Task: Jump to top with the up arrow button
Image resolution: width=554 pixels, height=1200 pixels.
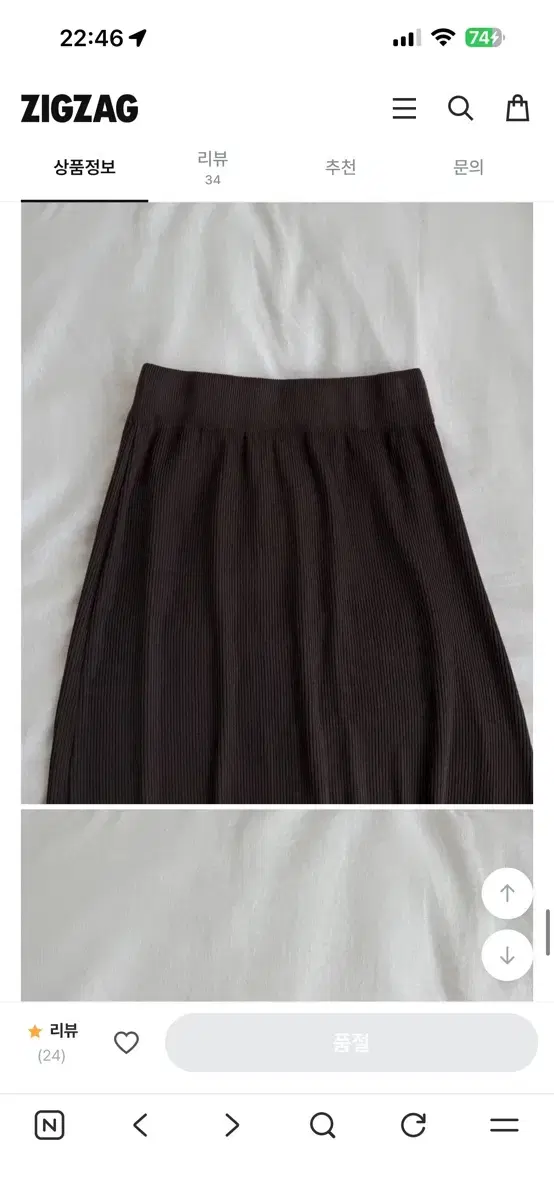Action: pyautogui.click(x=507, y=893)
